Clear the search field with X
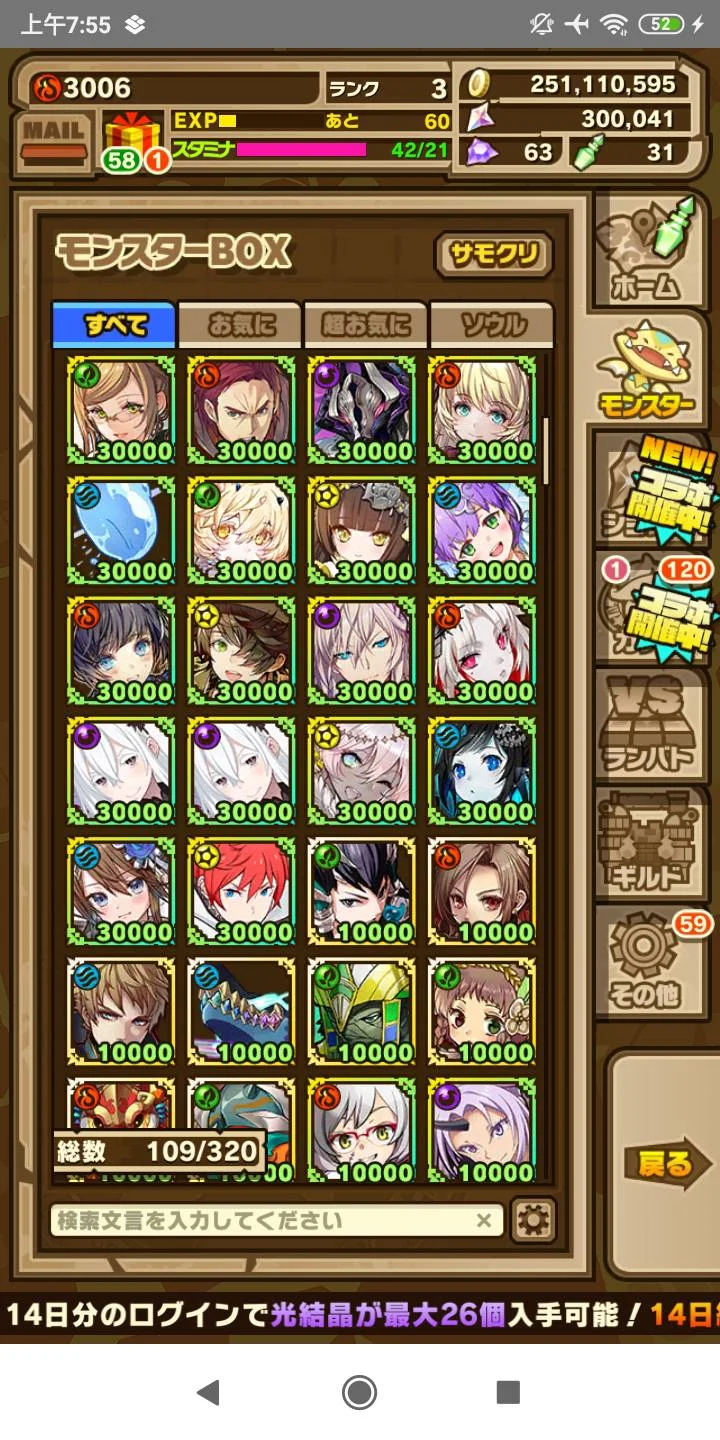 click(x=484, y=1220)
